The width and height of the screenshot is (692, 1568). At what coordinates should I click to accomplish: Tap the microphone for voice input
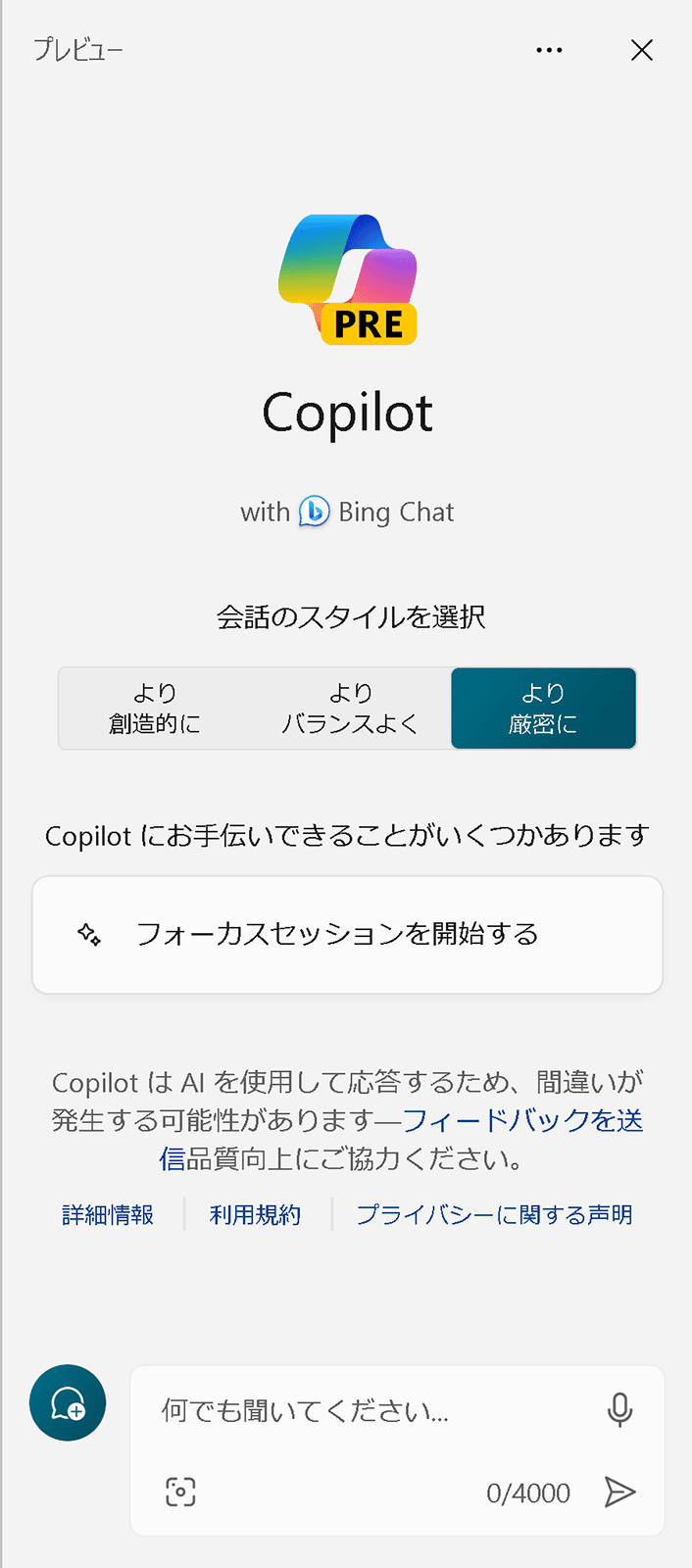(x=619, y=1410)
